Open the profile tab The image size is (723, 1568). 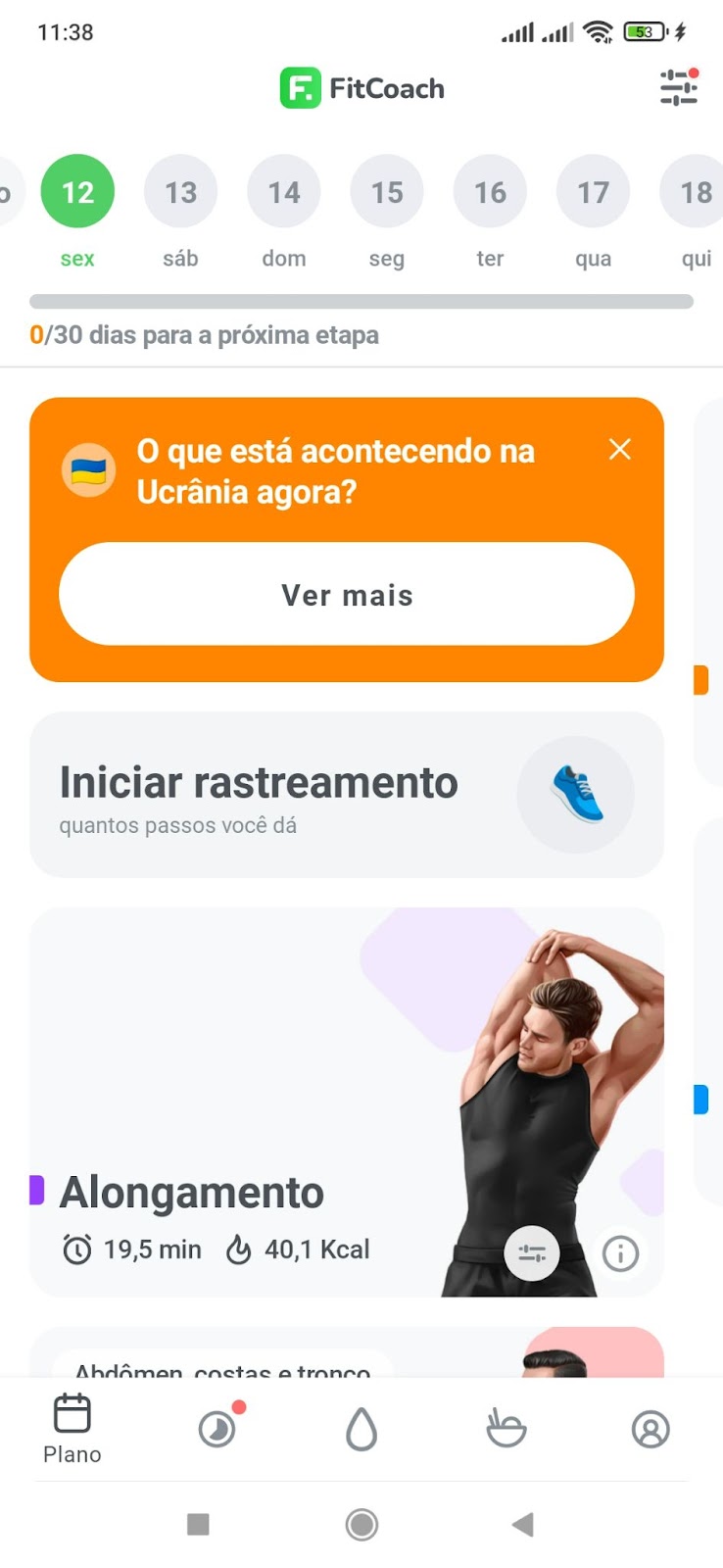coord(651,1429)
